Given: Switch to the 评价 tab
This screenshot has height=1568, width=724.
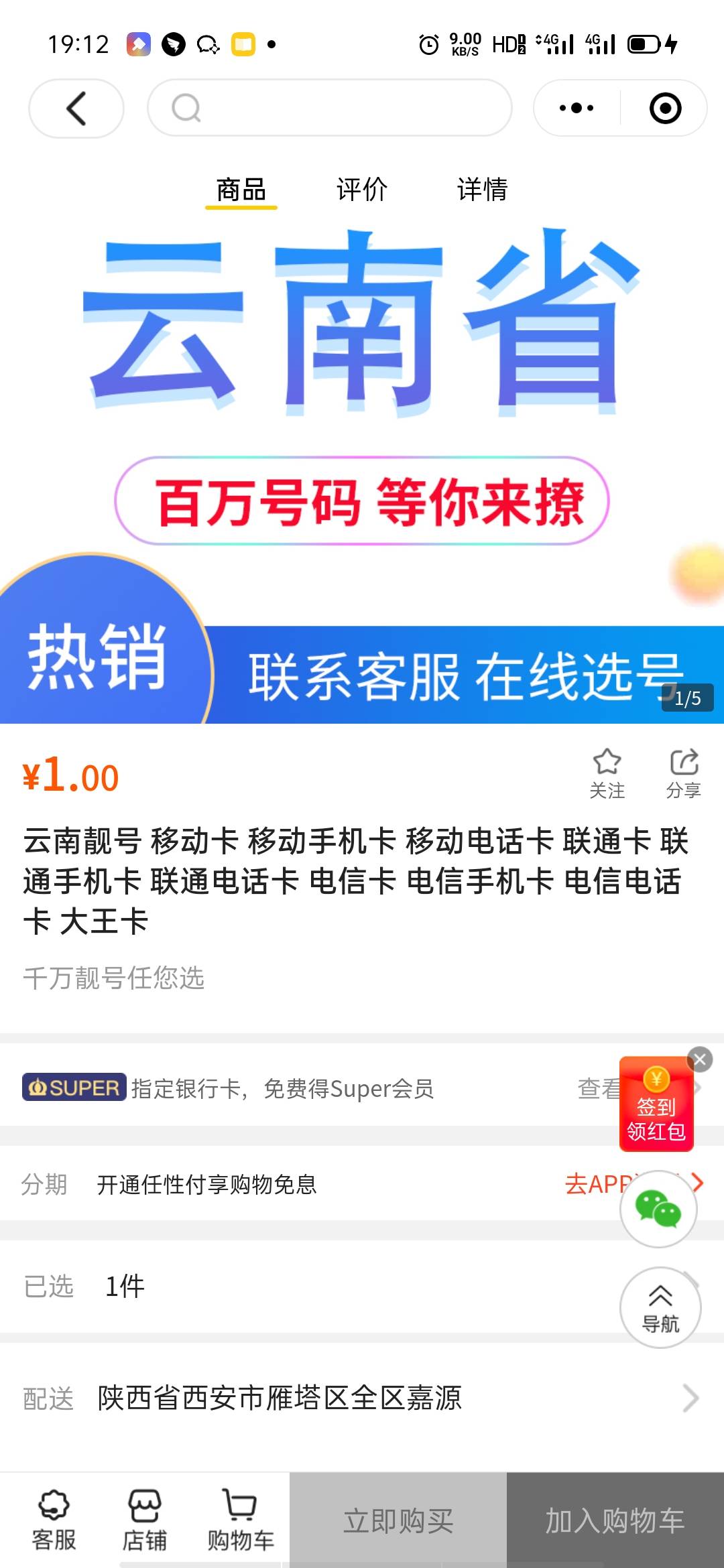Looking at the screenshot, I should coord(362,190).
